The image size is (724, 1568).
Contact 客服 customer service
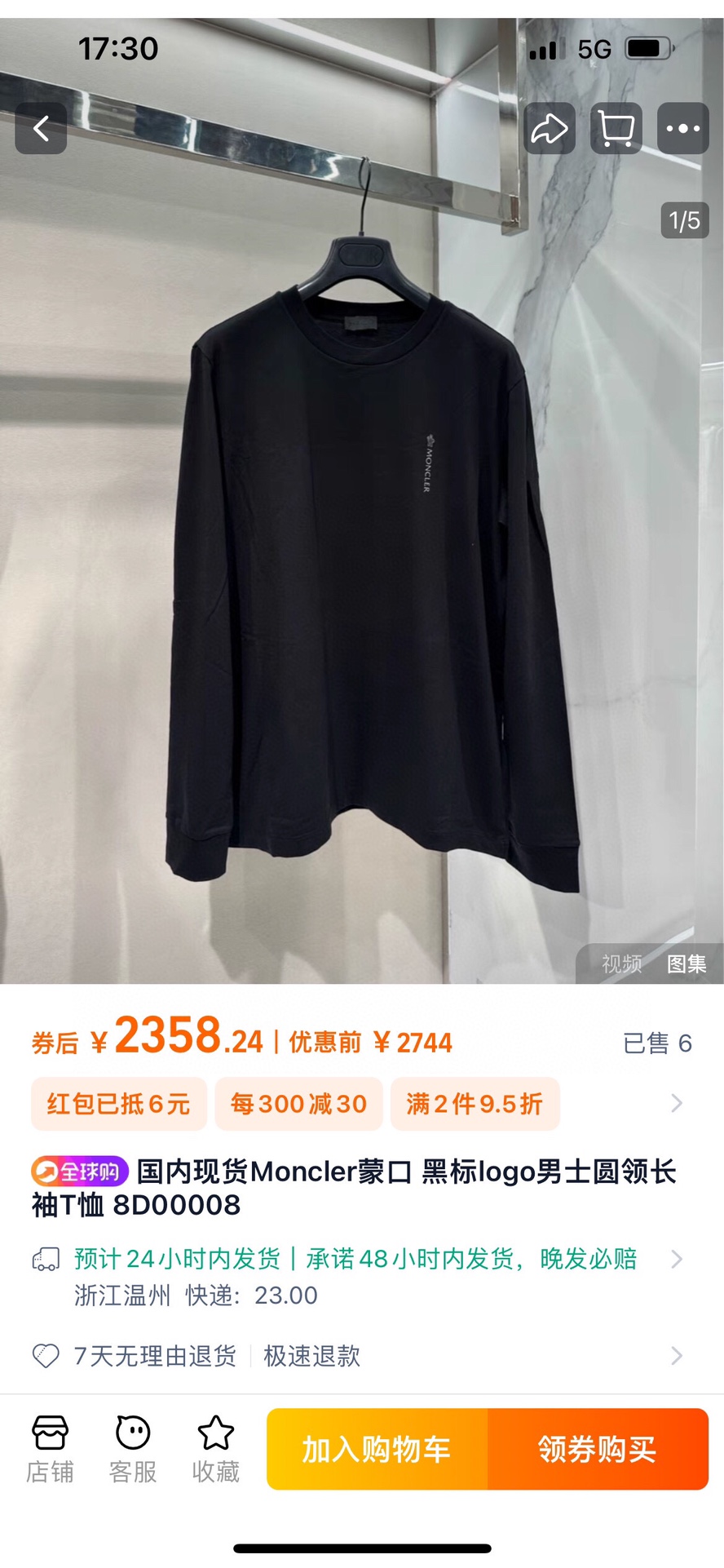[x=133, y=1449]
